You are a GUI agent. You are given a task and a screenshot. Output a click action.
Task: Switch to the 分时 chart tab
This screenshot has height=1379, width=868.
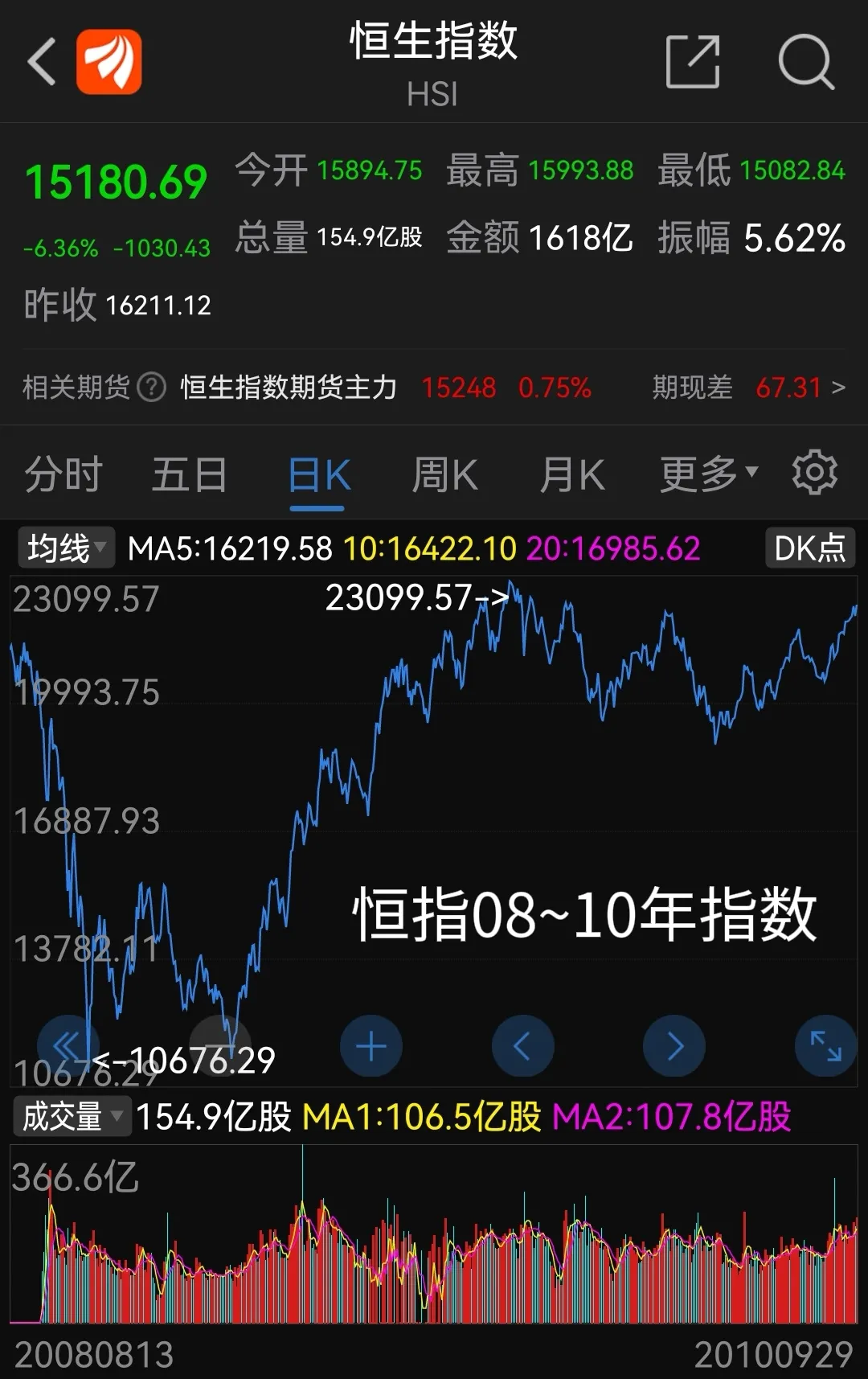click(x=63, y=474)
